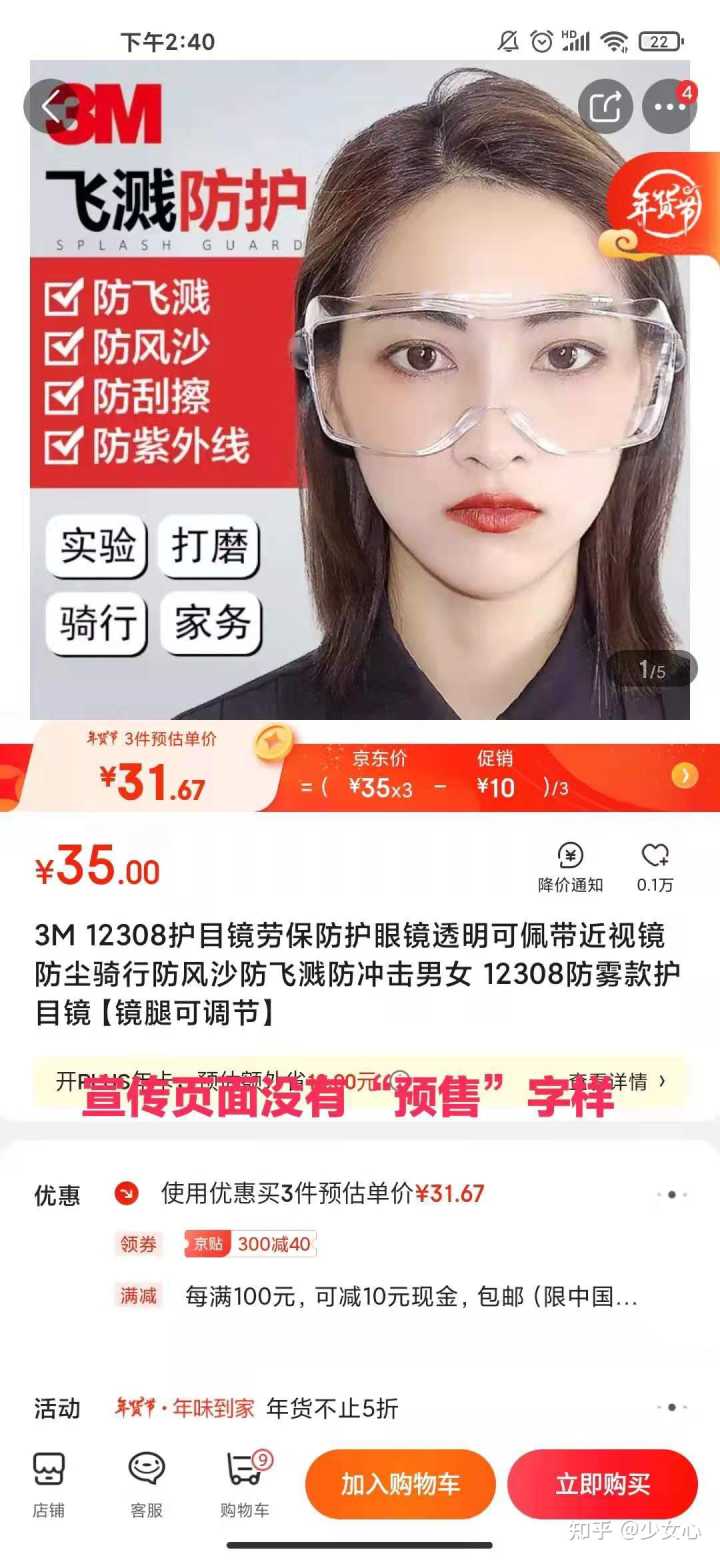
Task: Open the 优惠 discount details row
Action: pyautogui.click(x=360, y=1194)
